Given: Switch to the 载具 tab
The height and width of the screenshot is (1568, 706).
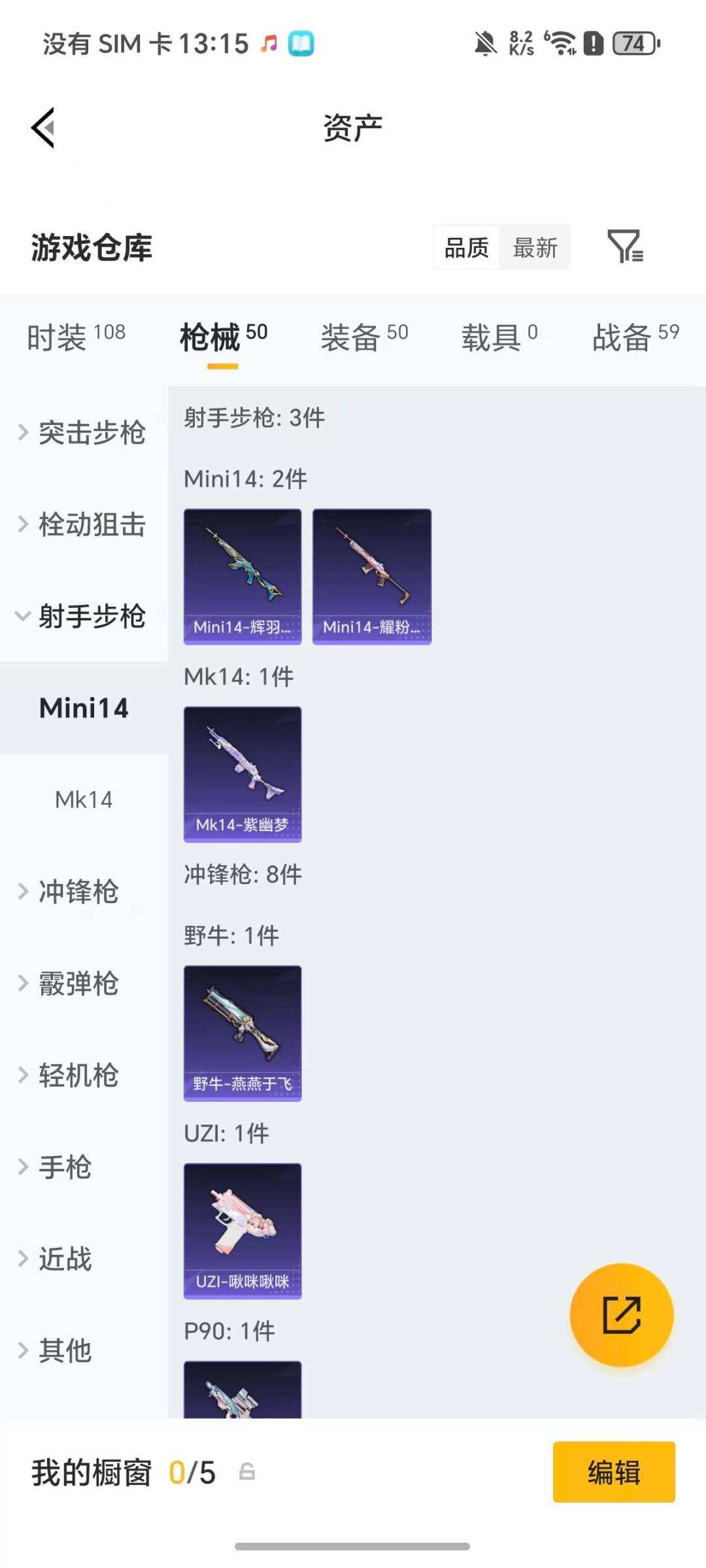Looking at the screenshot, I should pos(499,337).
